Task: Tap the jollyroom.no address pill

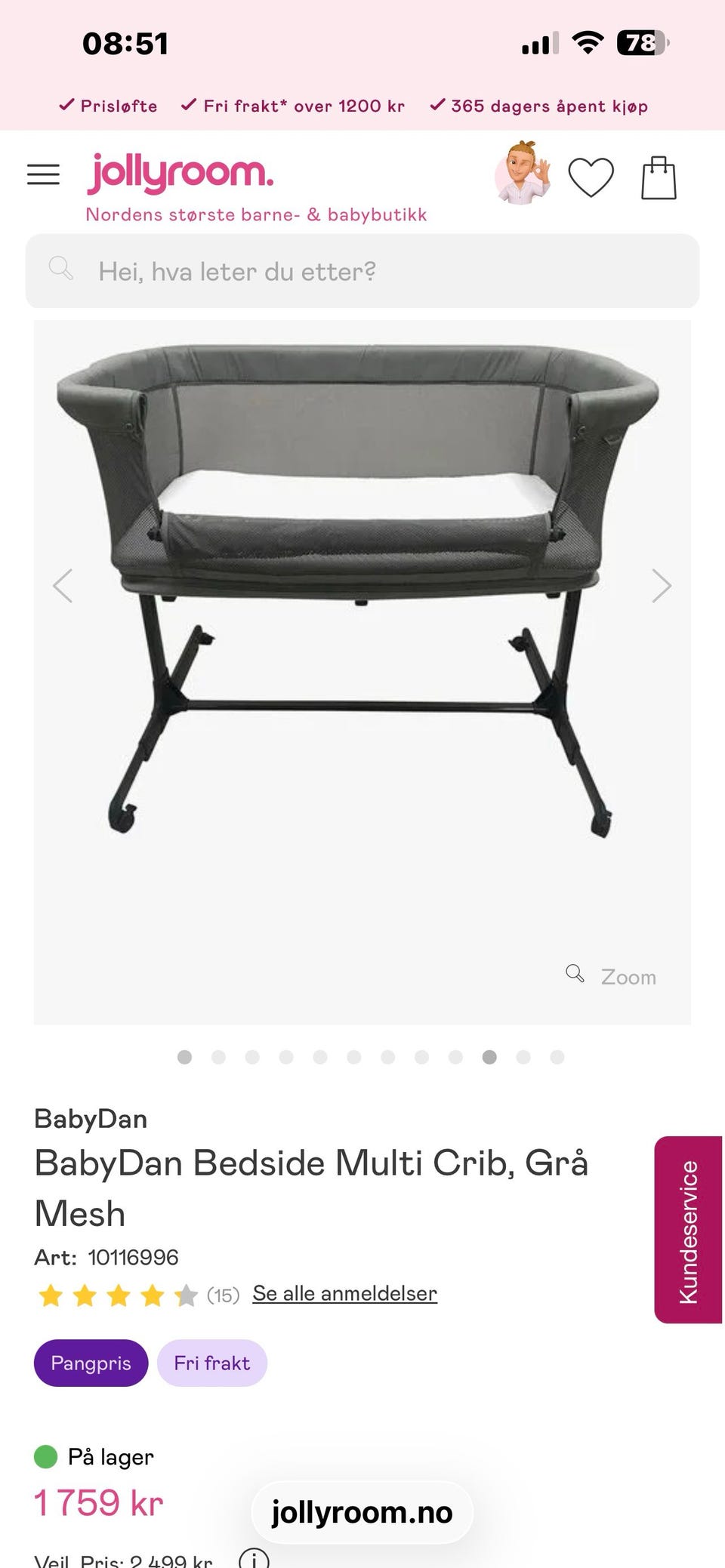Action: (362, 1512)
